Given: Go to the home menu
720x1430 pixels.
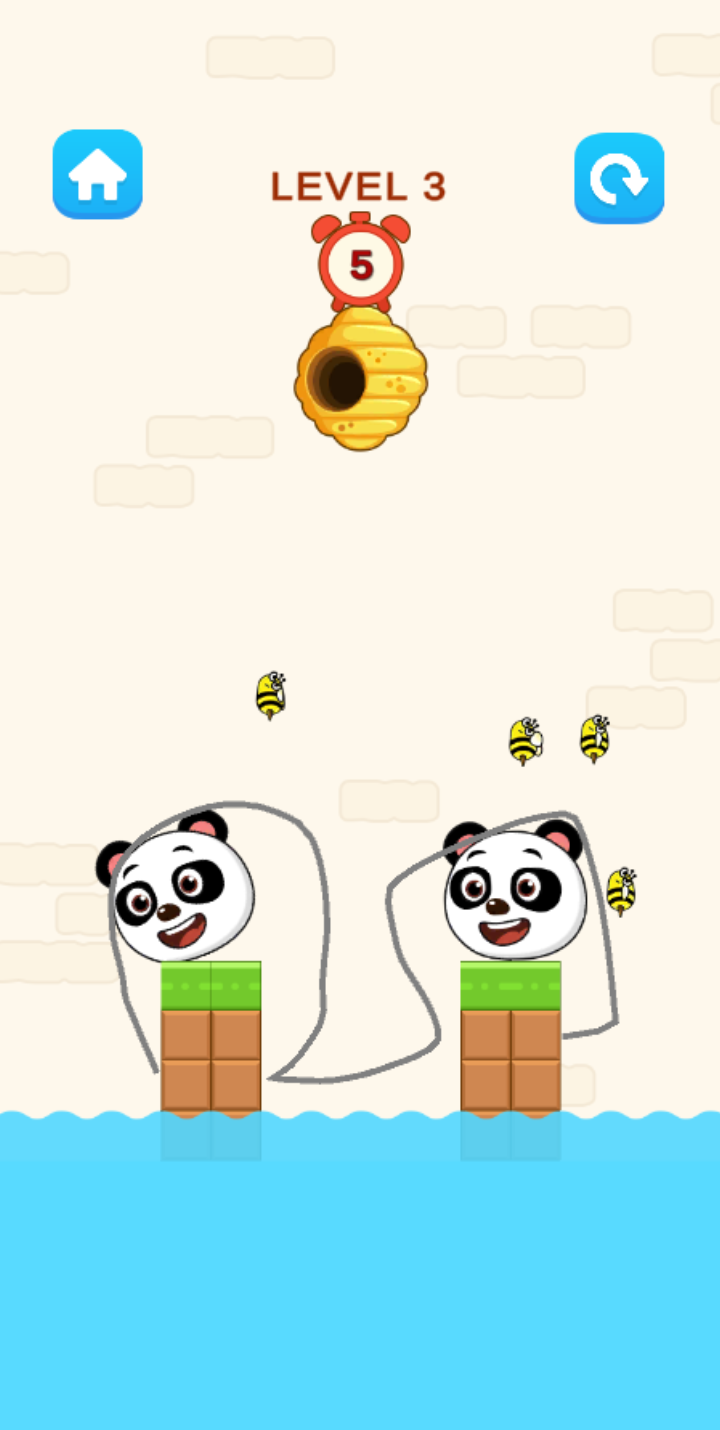Looking at the screenshot, I should 97,174.
